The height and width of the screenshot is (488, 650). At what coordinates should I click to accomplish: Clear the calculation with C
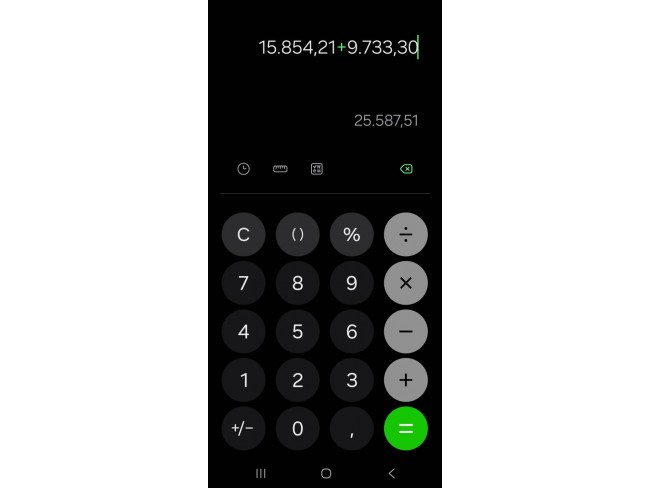point(243,235)
